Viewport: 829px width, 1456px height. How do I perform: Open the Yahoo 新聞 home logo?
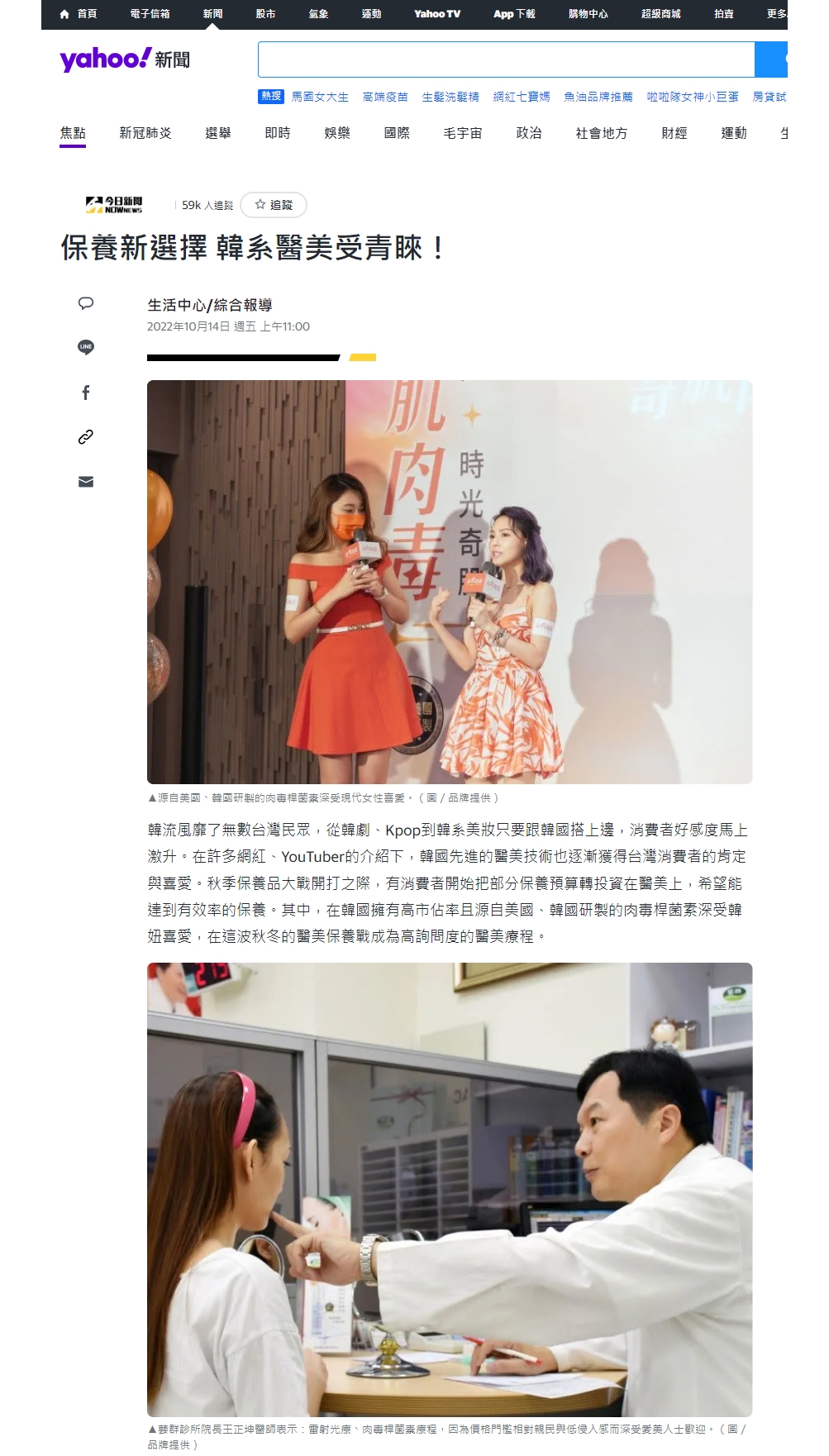pyautogui.click(x=125, y=59)
